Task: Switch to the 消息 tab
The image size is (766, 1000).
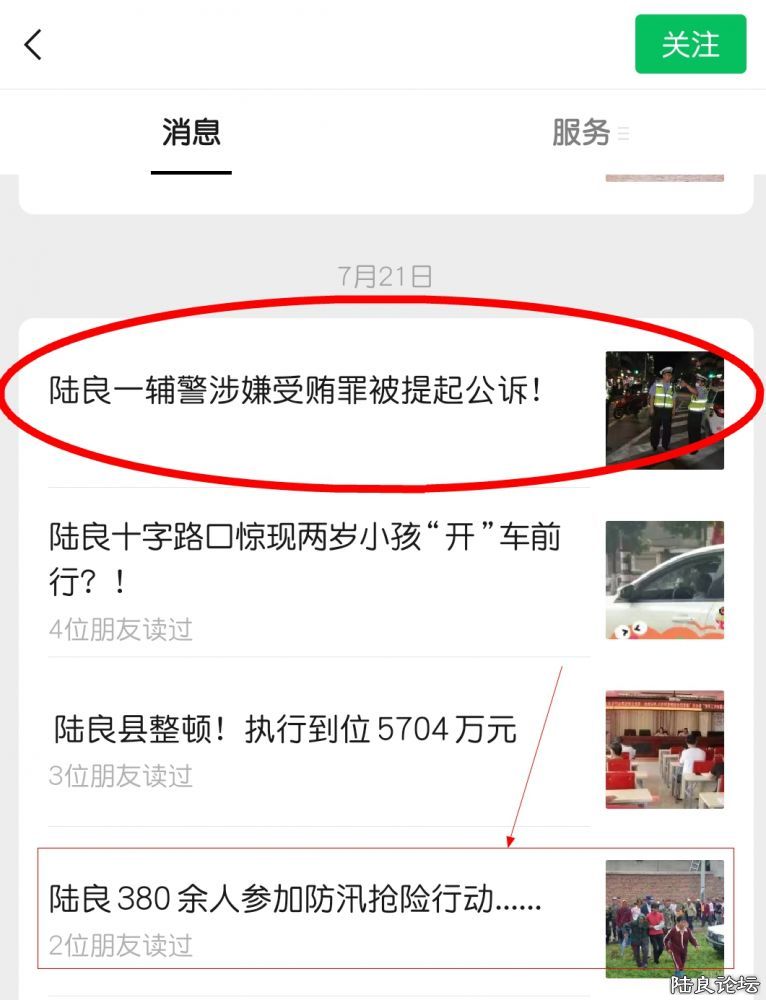Action: click(191, 132)
